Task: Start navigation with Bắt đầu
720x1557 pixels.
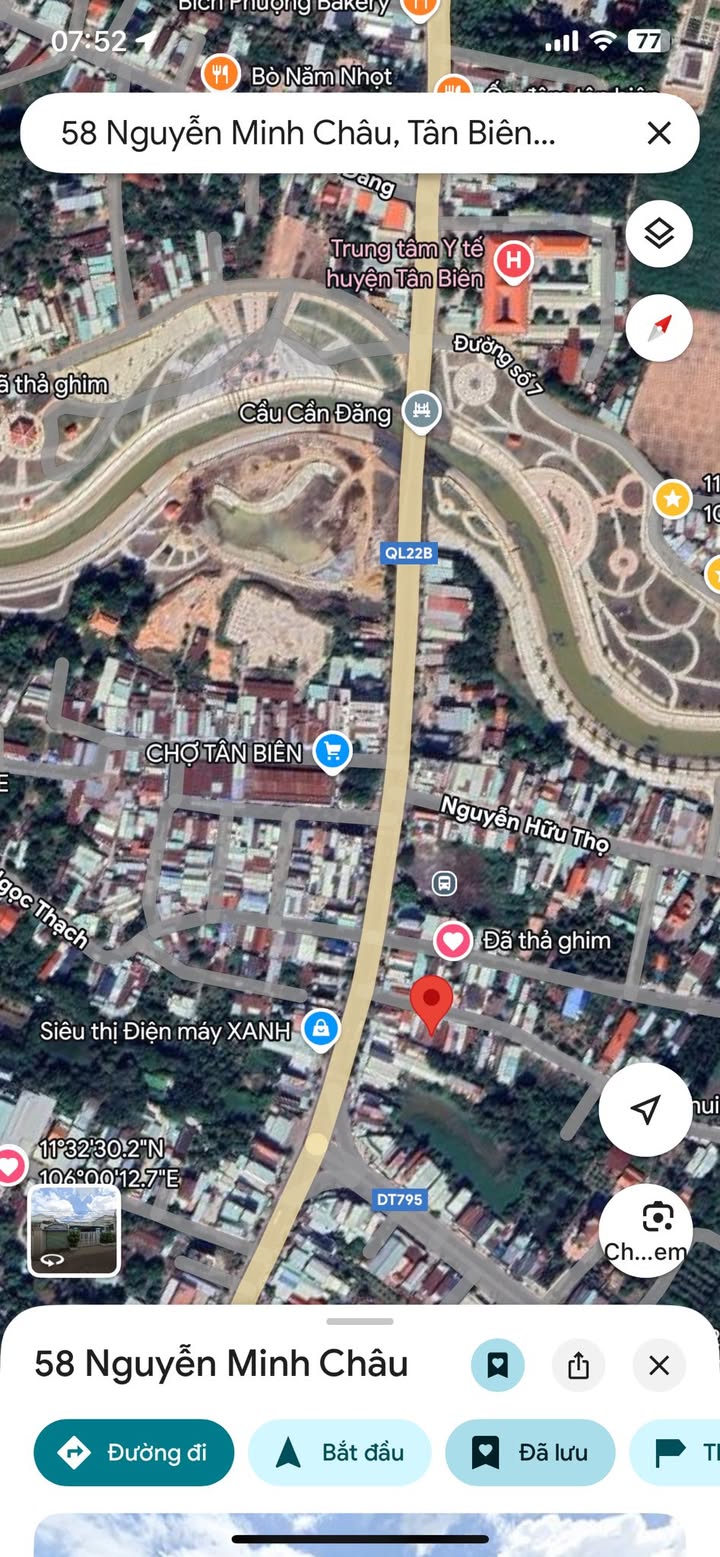Action: tap(339, 1453)
